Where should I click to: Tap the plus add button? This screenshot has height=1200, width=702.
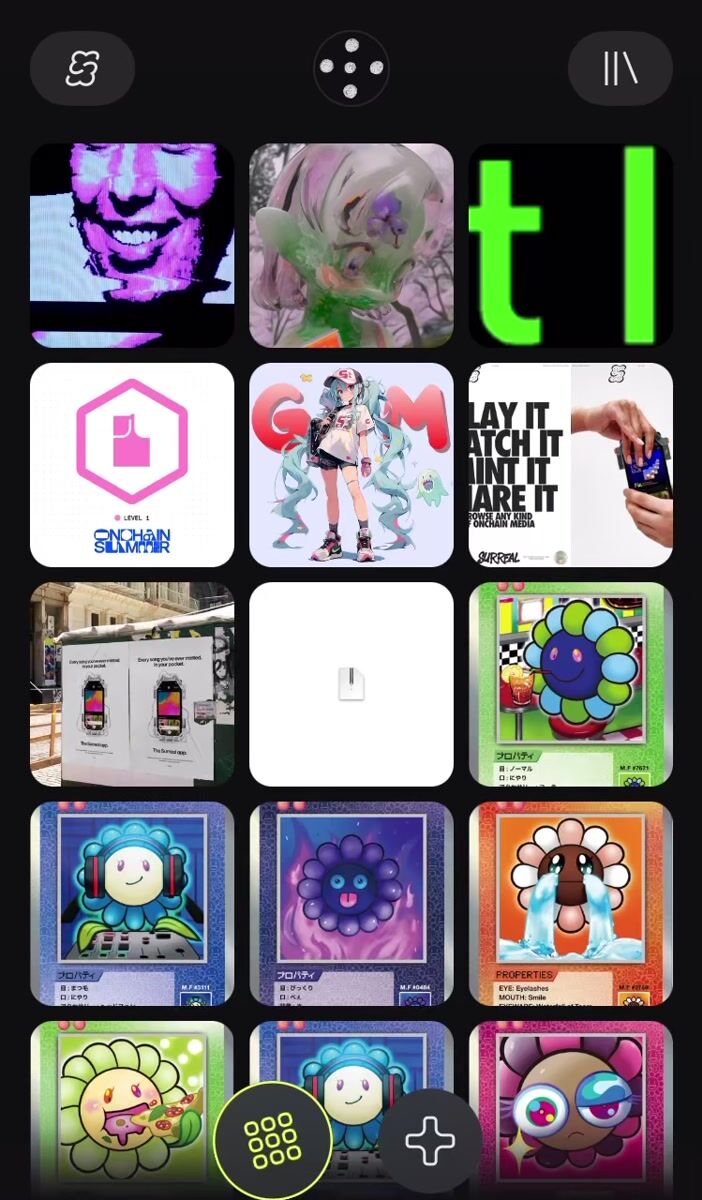point(430,1140)
